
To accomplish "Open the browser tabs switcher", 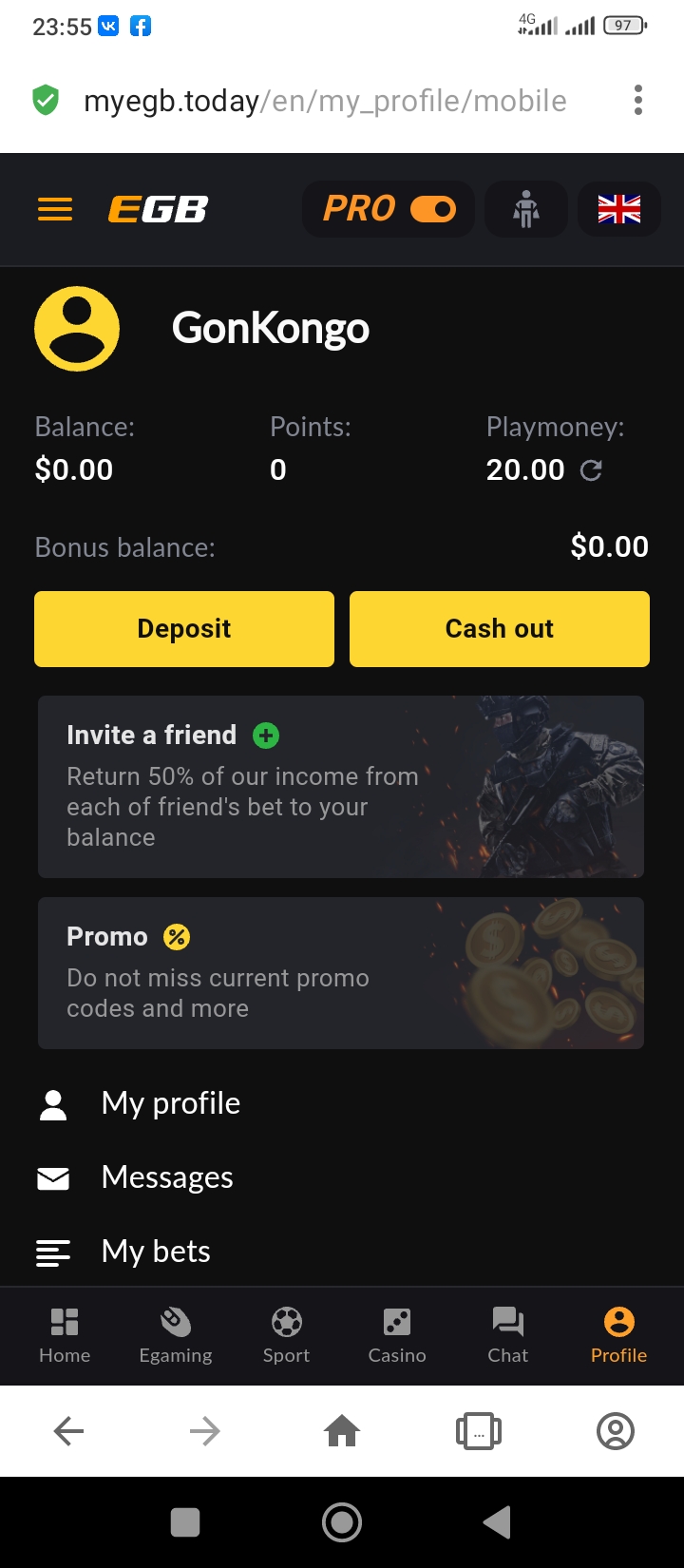I will click(479, 1431).
